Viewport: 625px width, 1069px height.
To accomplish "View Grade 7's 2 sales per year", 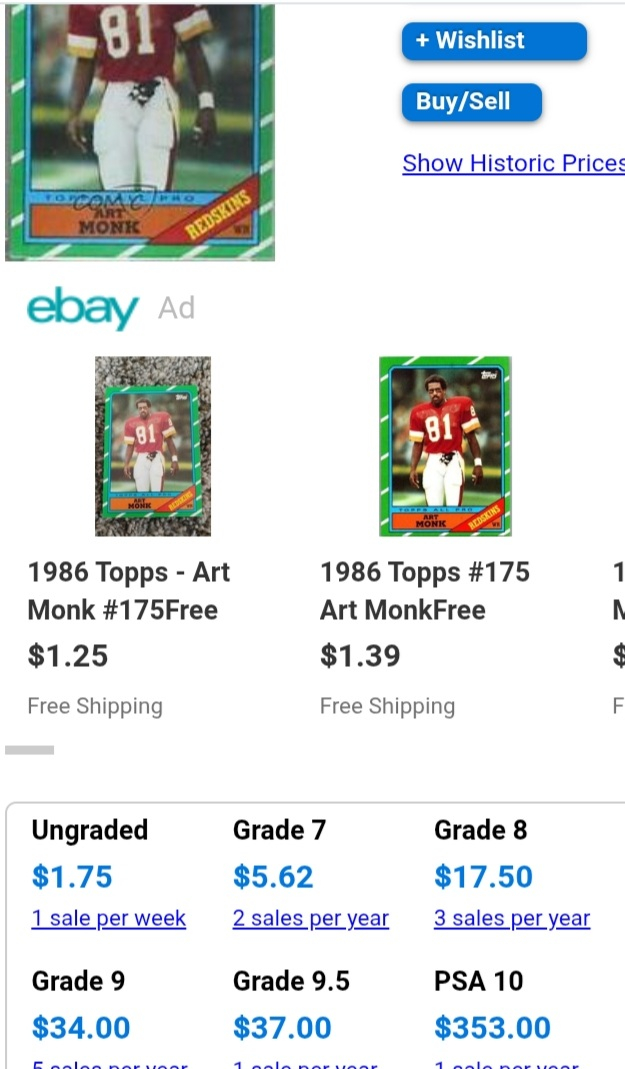I will pyautogui.click(x=311, y=918).
